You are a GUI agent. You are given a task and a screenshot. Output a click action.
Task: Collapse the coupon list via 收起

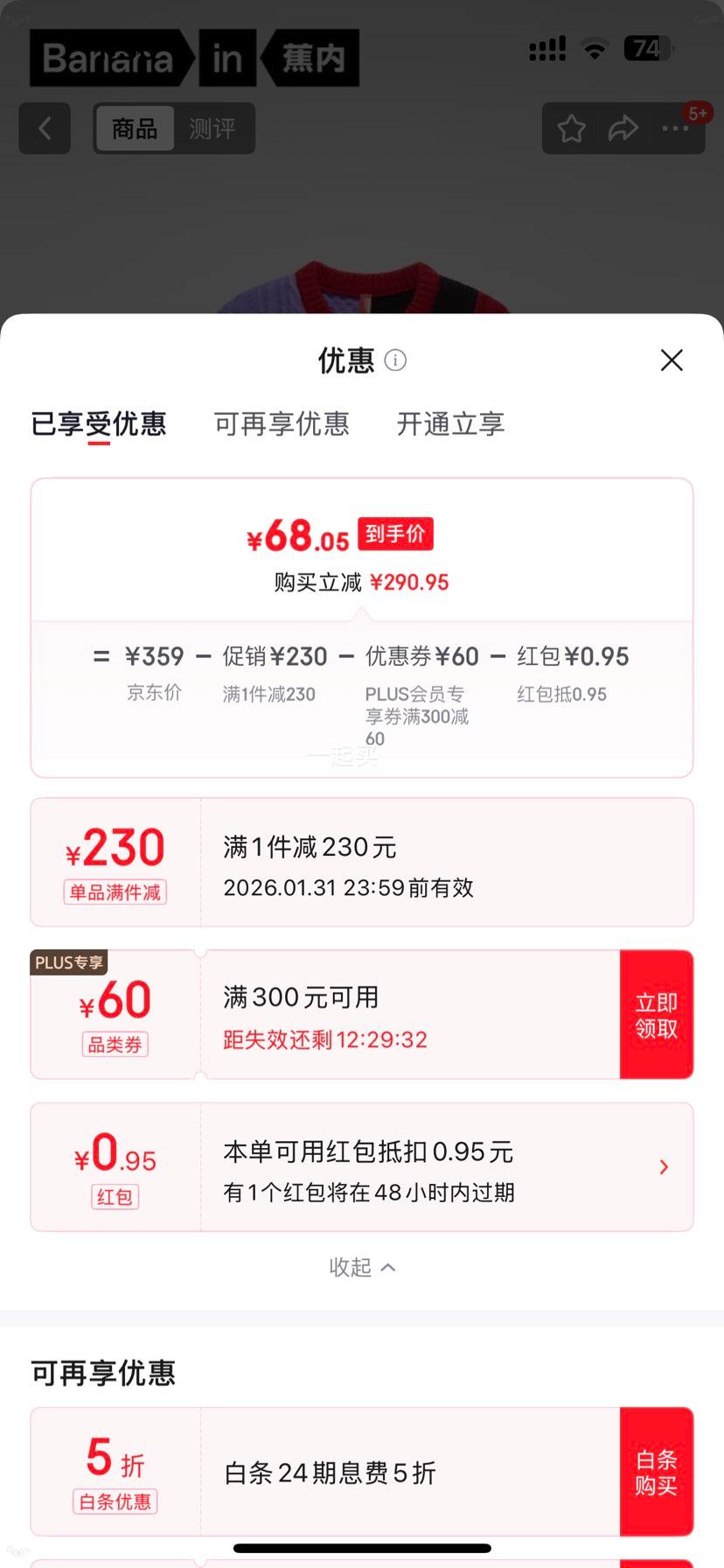coord(362,1266)
